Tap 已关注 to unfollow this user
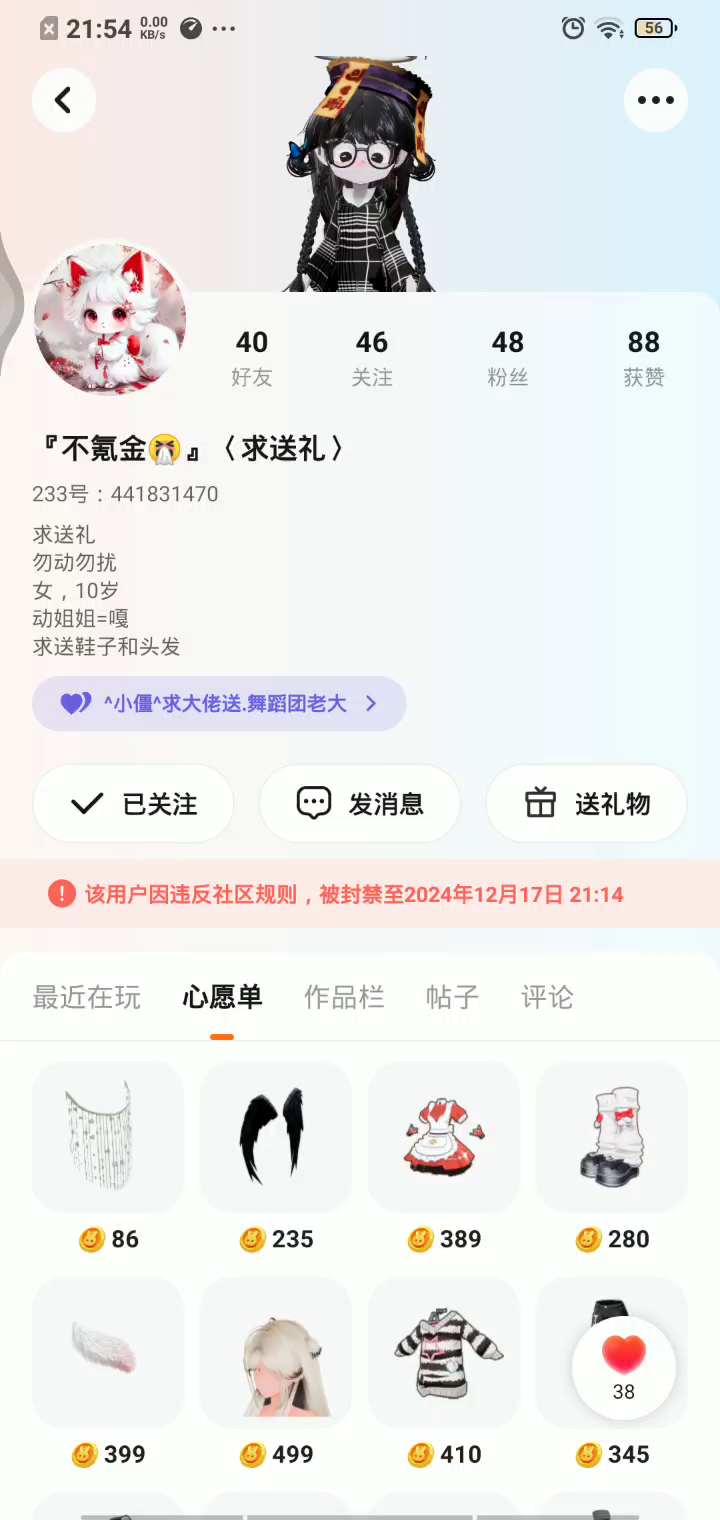This screenshot has height=1520, width=720. (x=133, y=803)
